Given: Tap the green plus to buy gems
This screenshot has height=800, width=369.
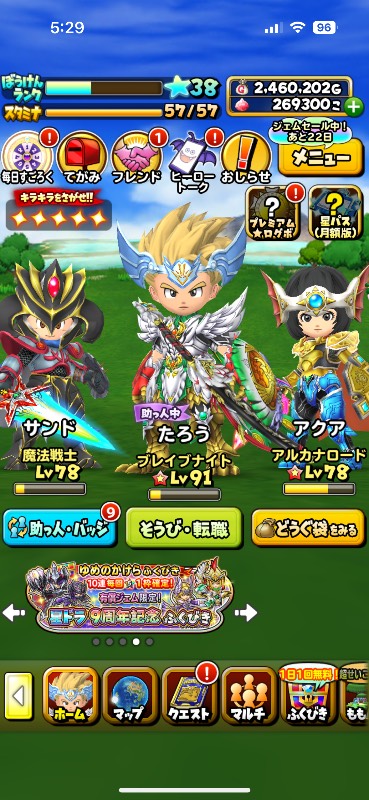Looking at the screenshot, I should click(353, 107).
